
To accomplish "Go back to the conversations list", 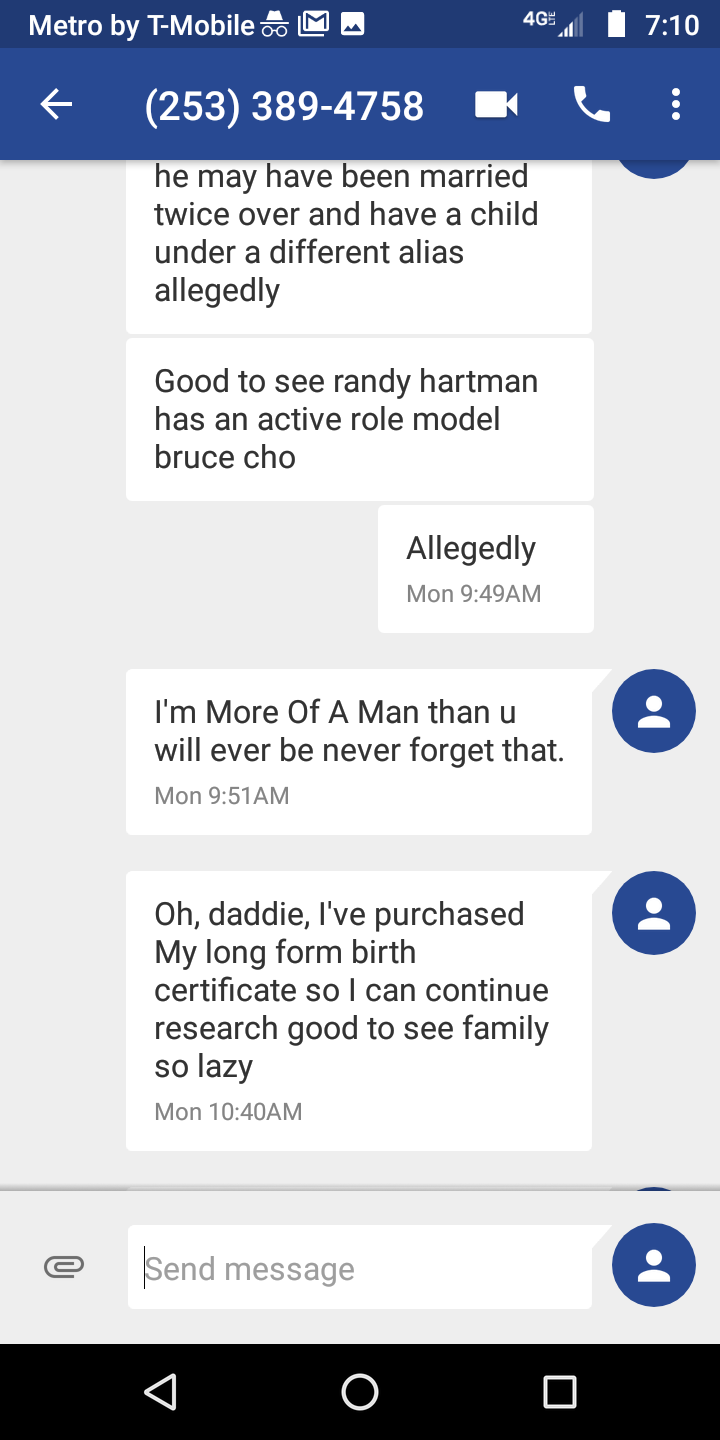I will tap(57, 105).
